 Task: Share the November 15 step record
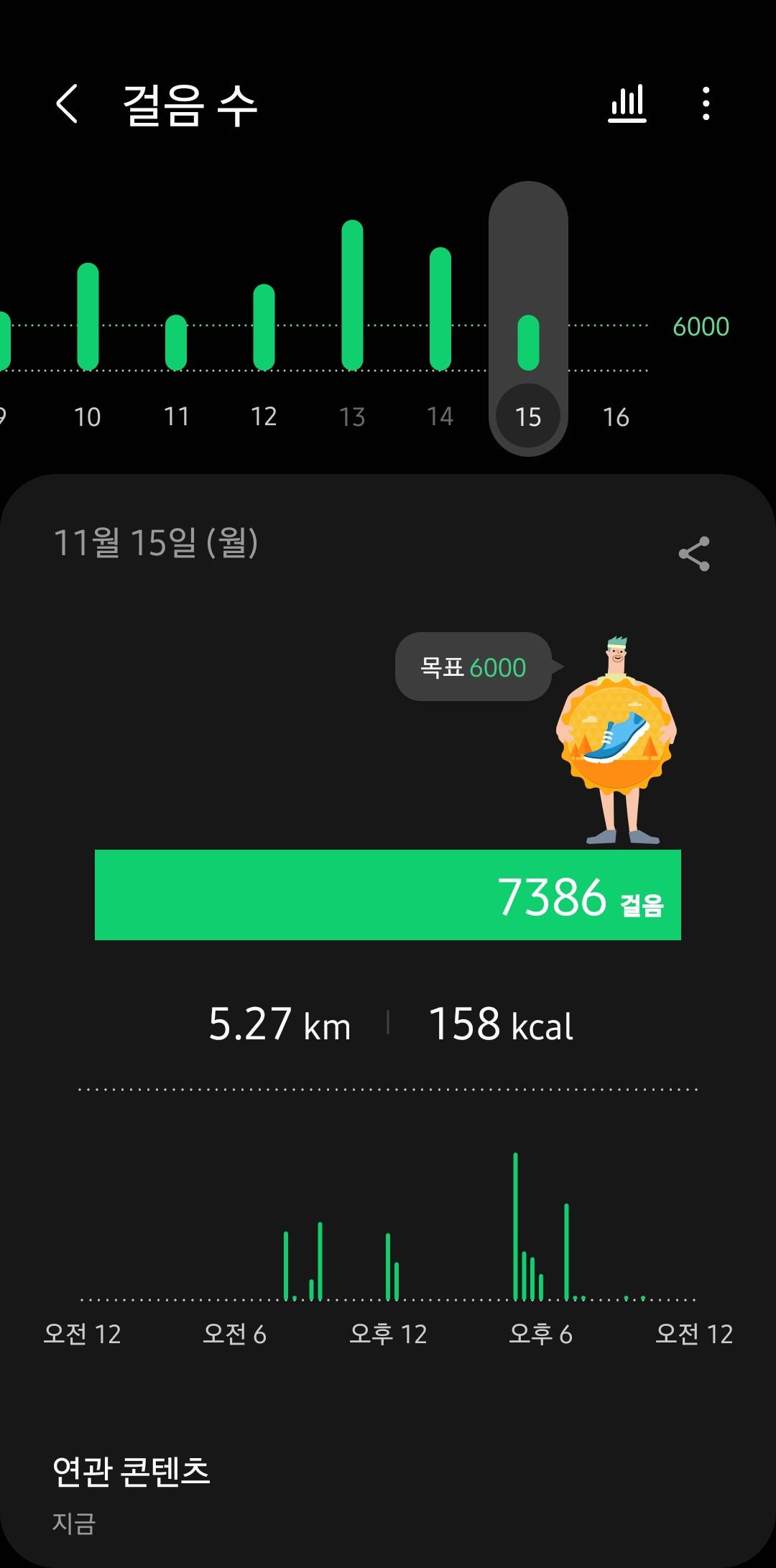point(693,554)
